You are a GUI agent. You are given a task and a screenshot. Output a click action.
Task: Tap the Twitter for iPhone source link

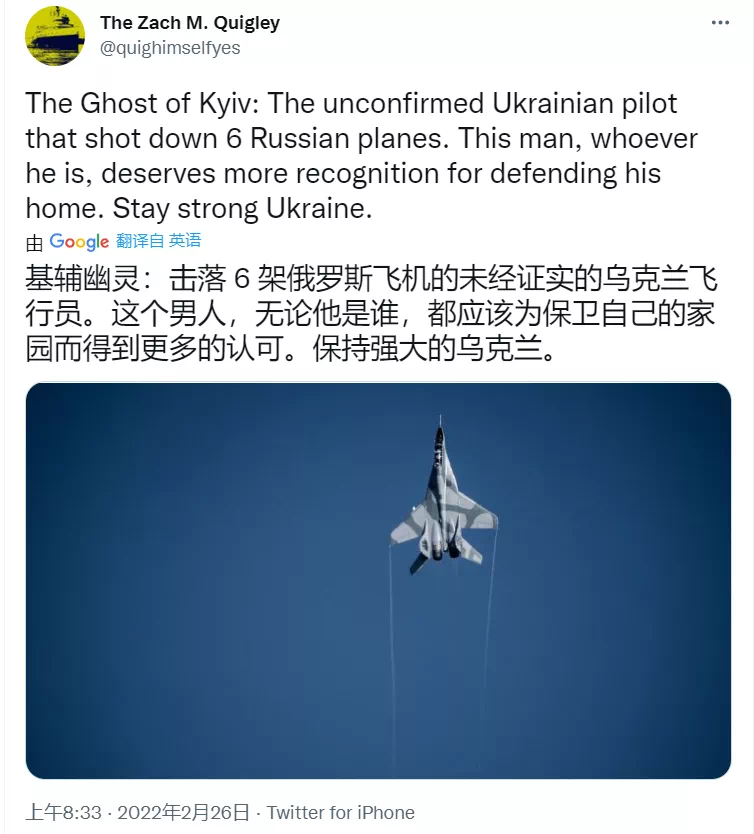click(x=341, y=812)
